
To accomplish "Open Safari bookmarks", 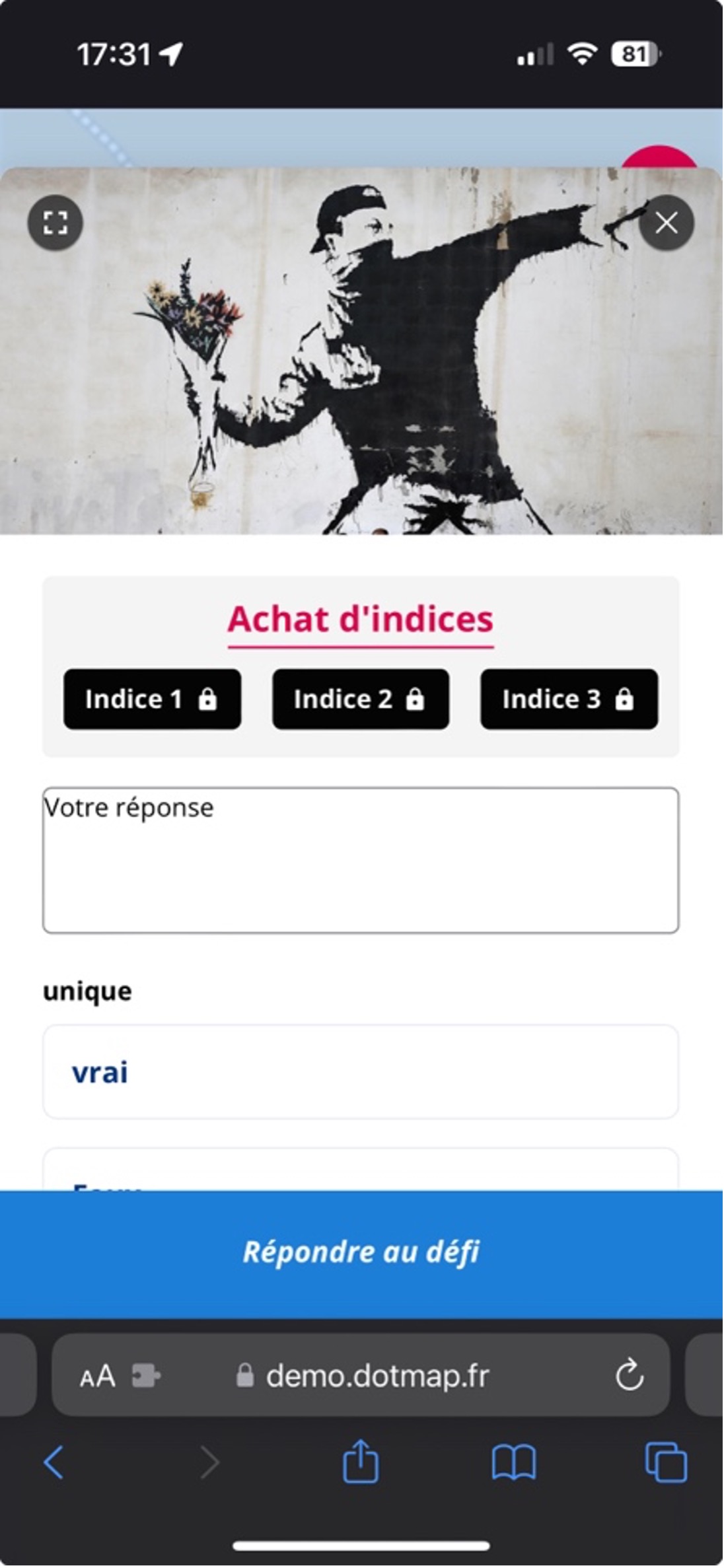I will click(x=514, y=1463).
